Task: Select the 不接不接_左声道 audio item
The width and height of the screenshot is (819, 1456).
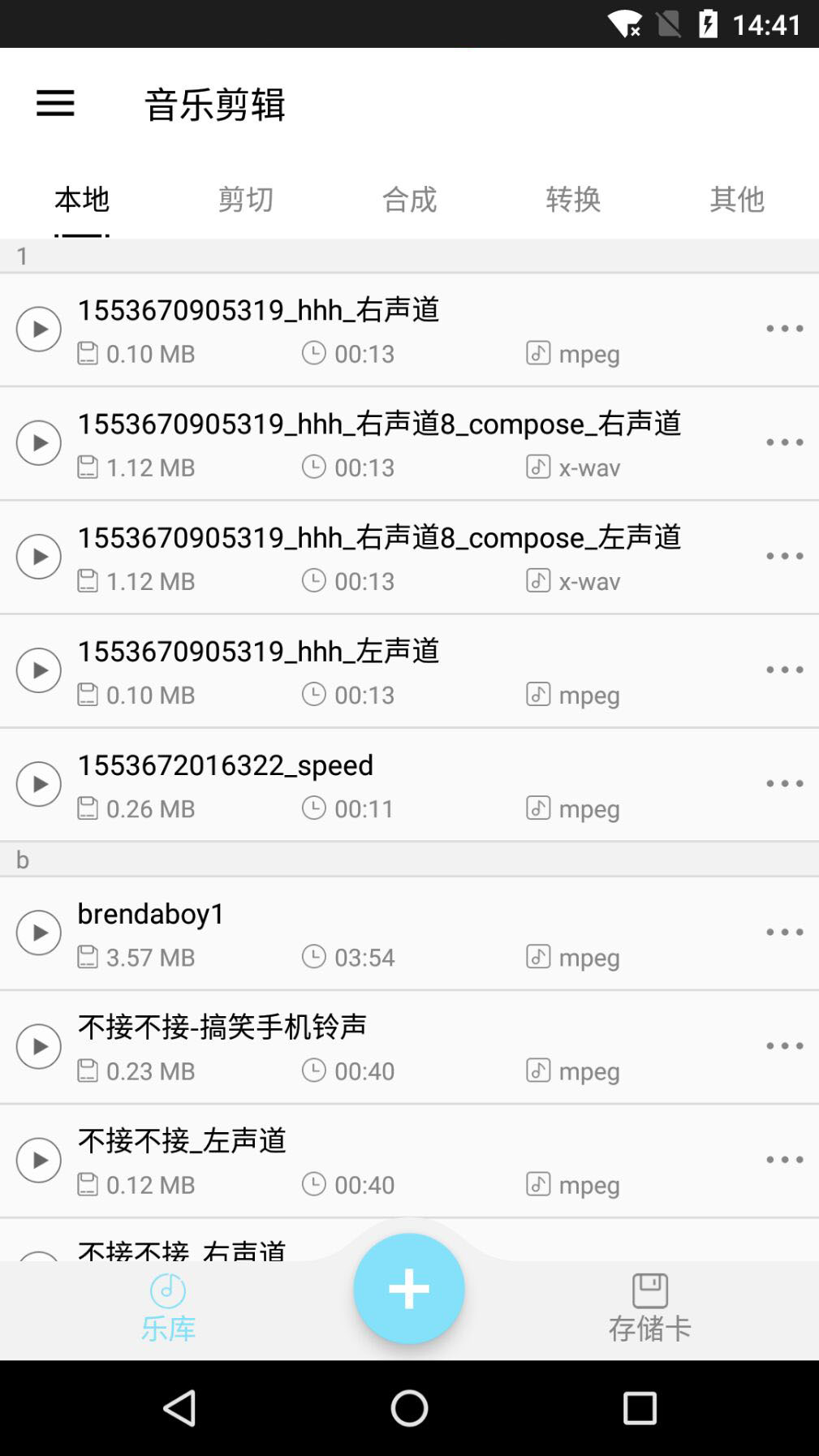Action: [x=325, y=1160]
